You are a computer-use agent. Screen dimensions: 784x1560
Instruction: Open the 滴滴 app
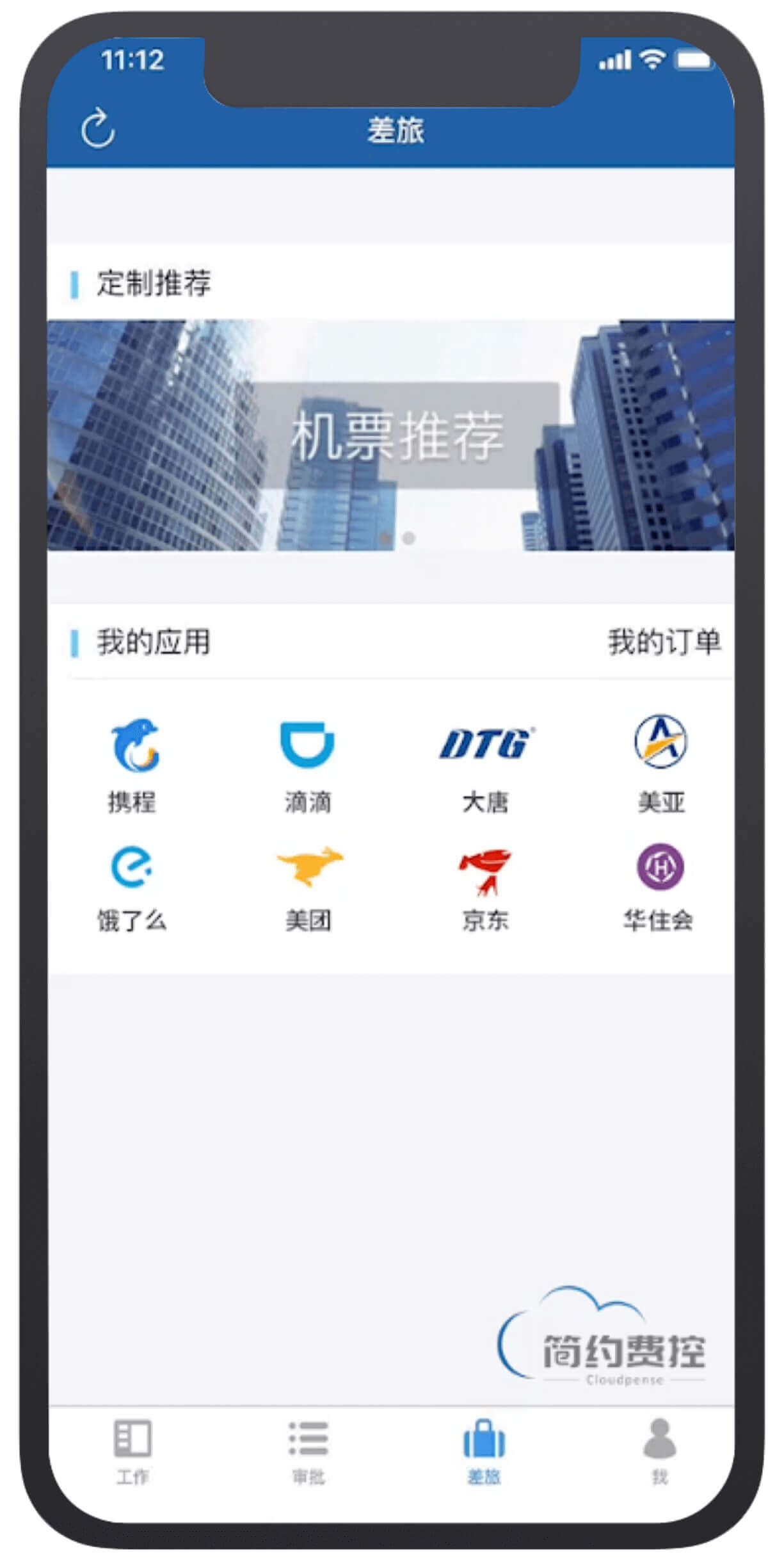[x=308, y=762]
